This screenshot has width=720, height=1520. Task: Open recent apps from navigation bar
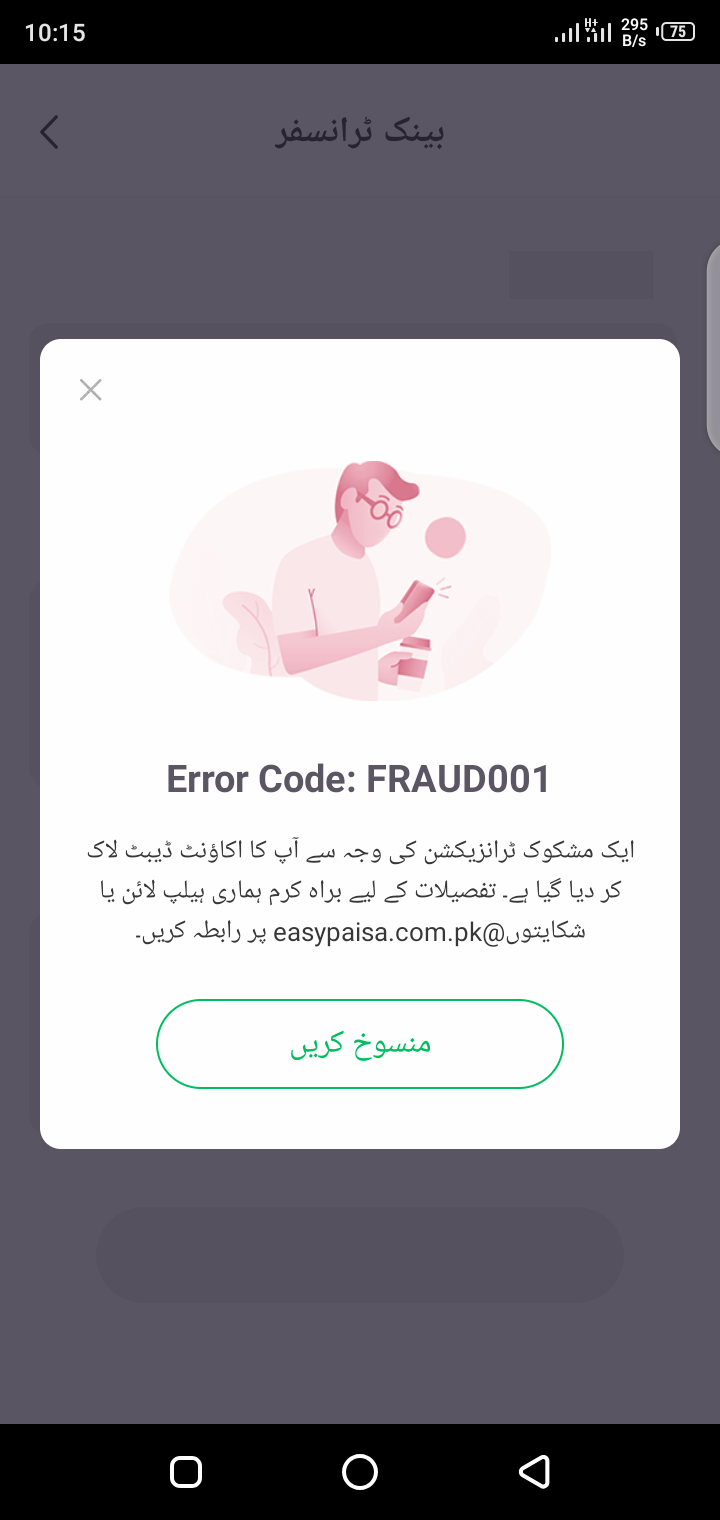pos(186,1472)
